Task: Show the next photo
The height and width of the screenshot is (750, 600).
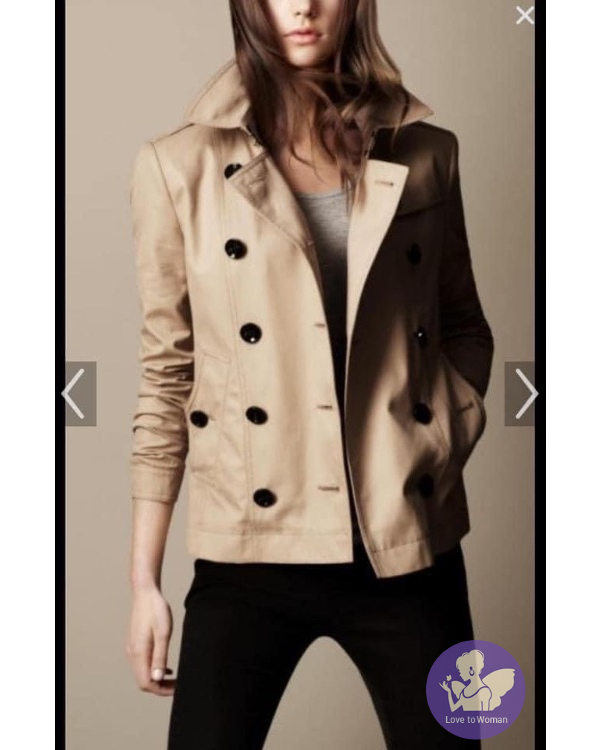Action: [x=522, y=393]
